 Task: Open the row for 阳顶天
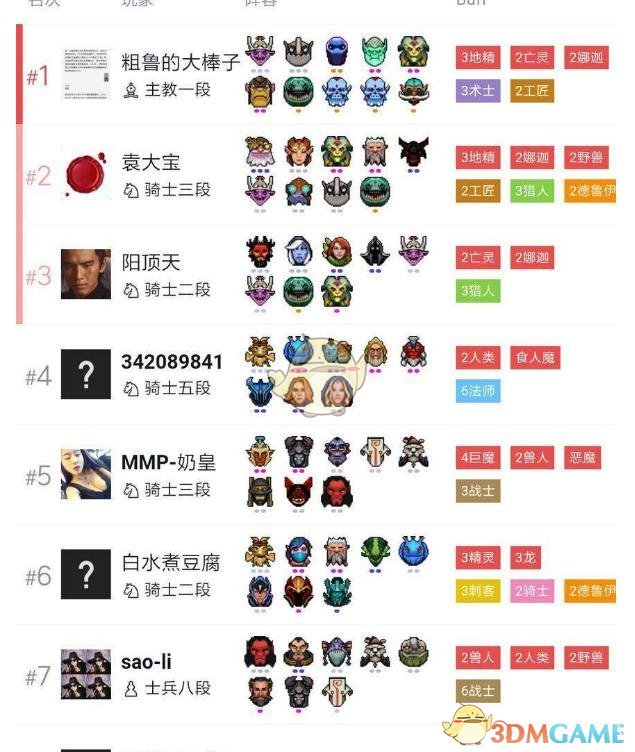pyautogui.click(x=151, y=262)
